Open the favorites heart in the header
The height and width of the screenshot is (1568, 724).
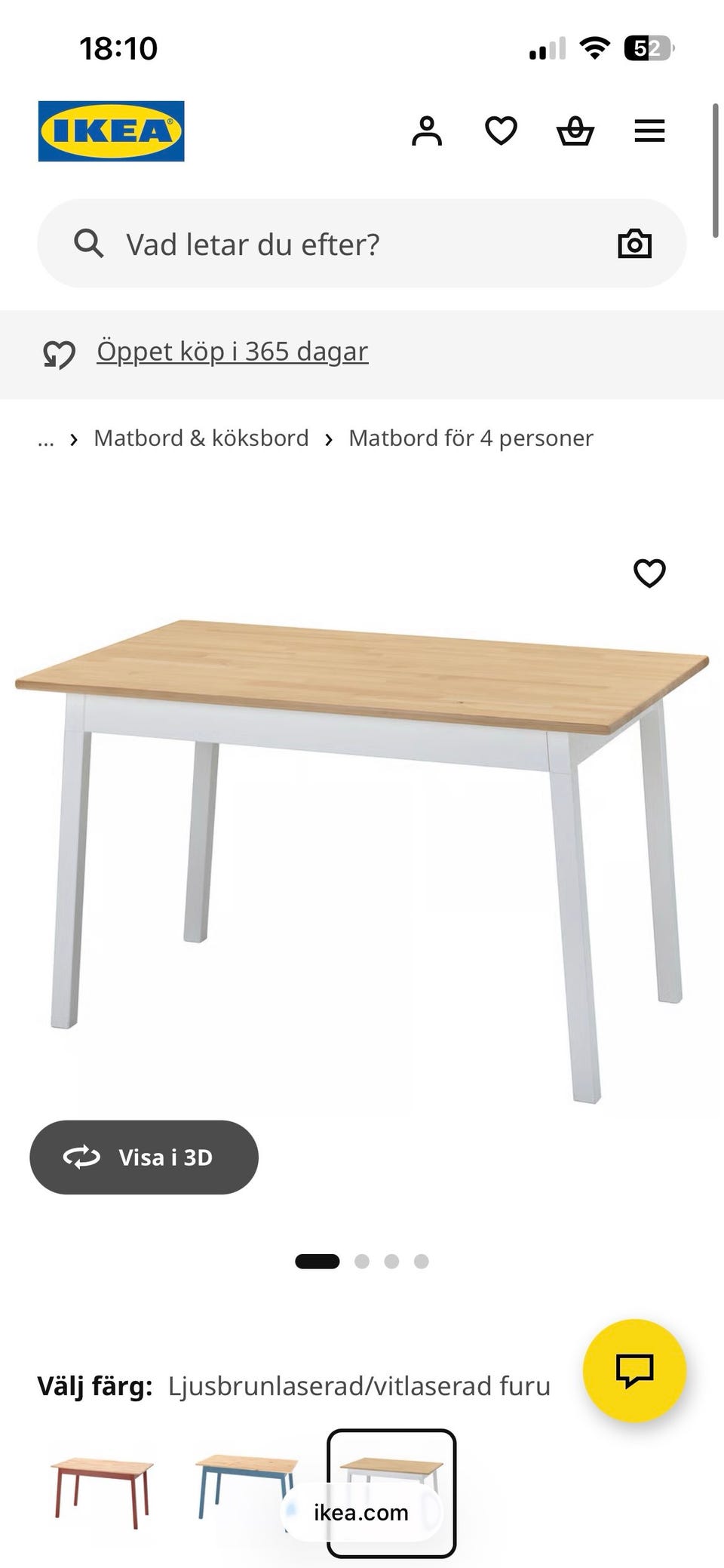point(501,131)
